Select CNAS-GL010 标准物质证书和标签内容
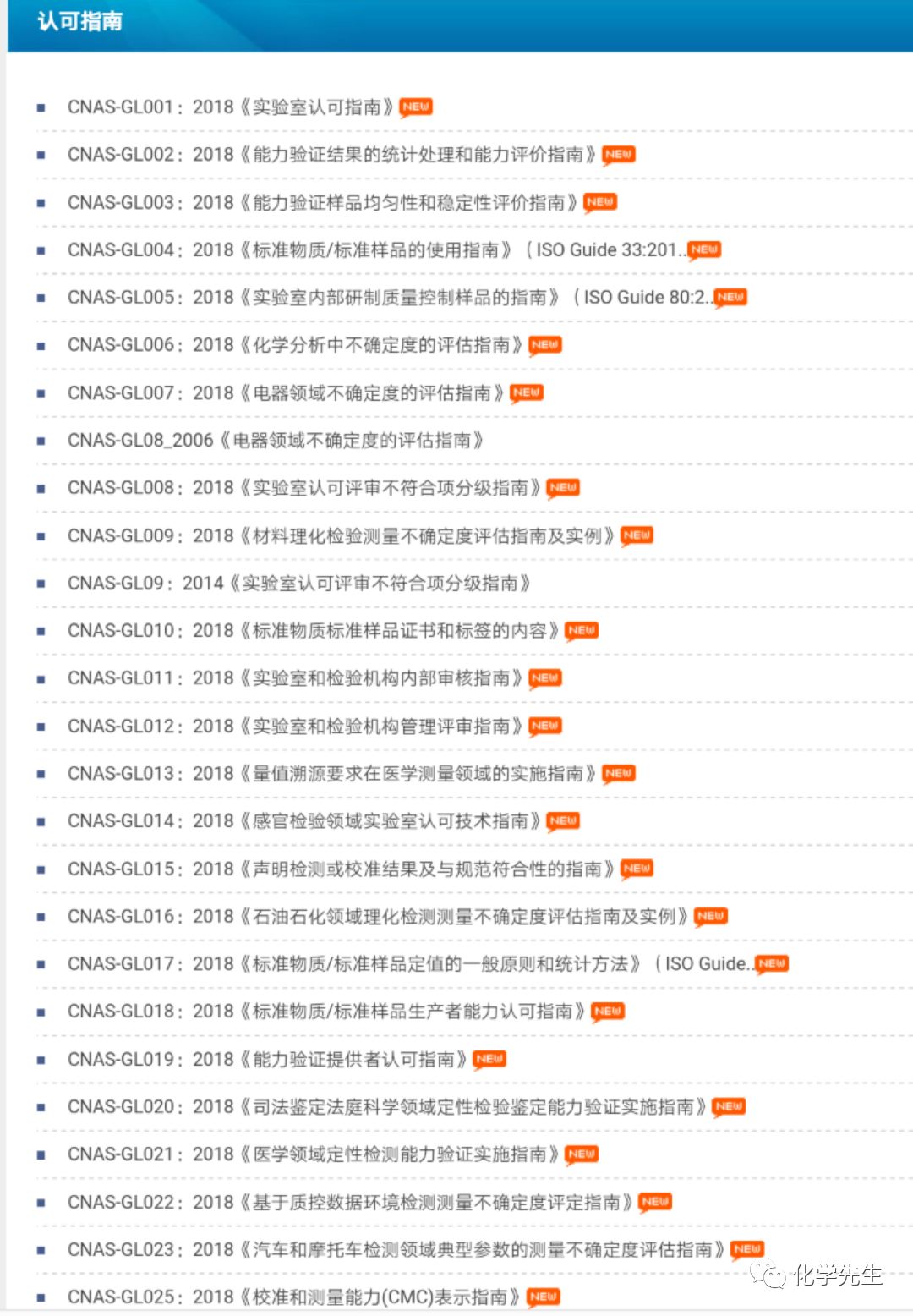 point(313,631)
